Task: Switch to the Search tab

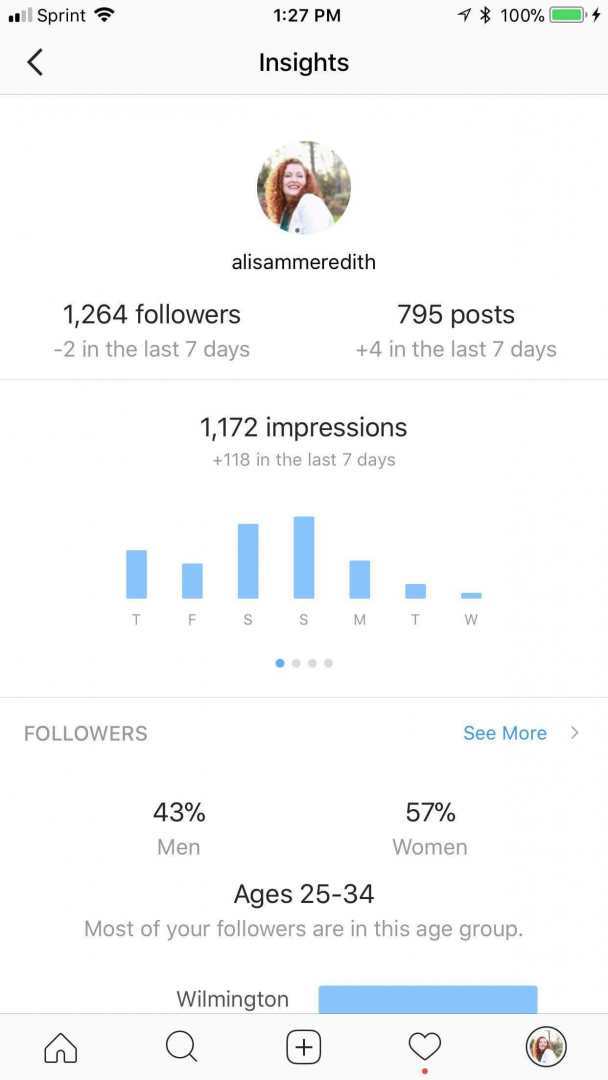Action: pyautogui.click(x=182, y=1047)
